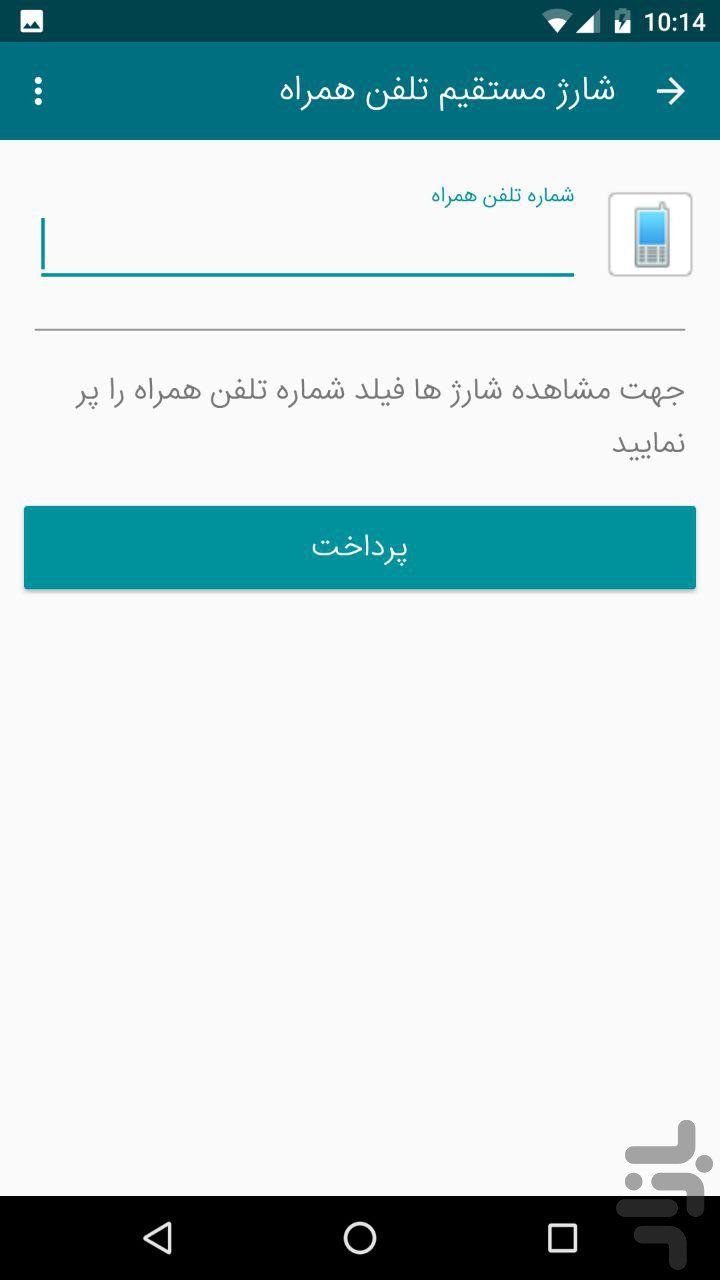The image size is (720, 1280).
Task: Tap the mobile phone icon beside number field
Action: click(x=650, y=233)
